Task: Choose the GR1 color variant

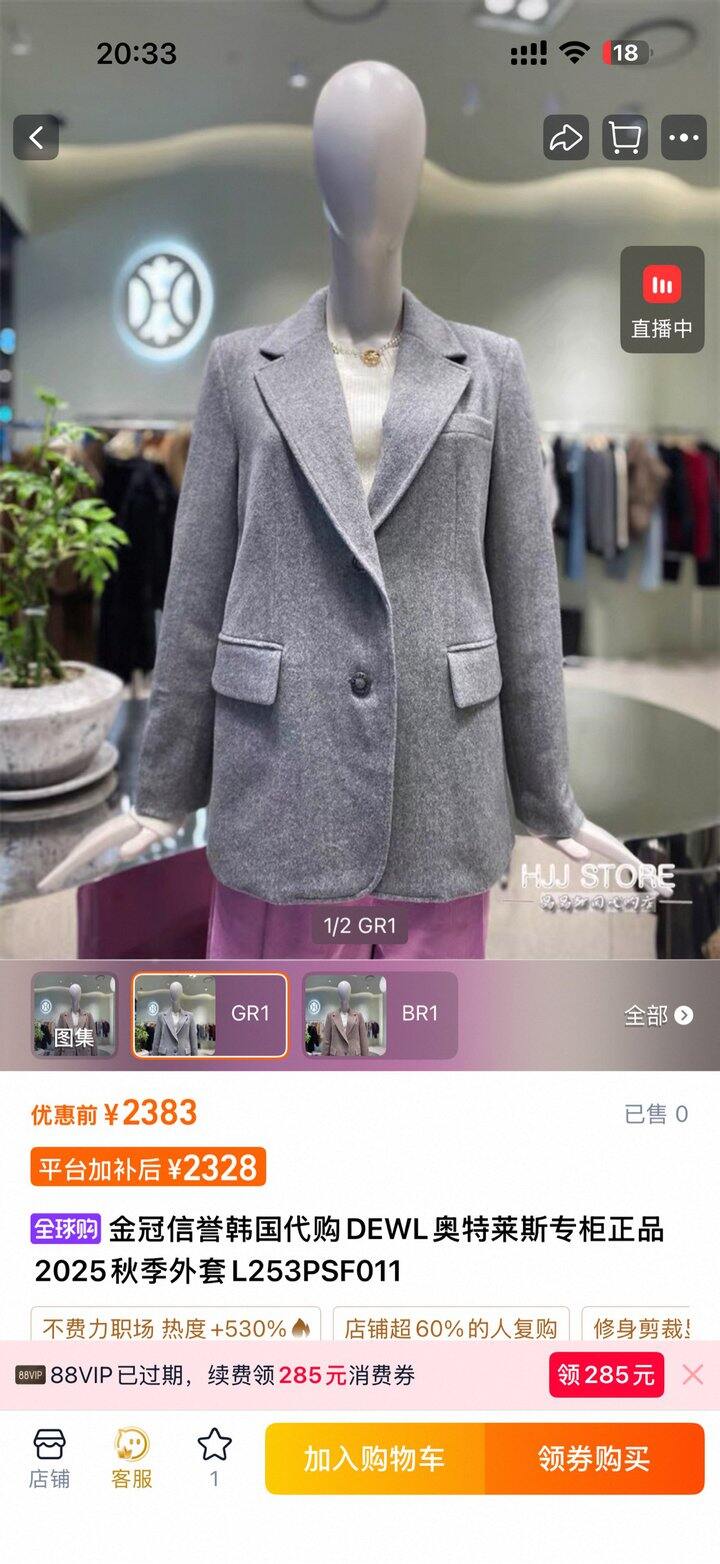Action: coord(210,1015)
